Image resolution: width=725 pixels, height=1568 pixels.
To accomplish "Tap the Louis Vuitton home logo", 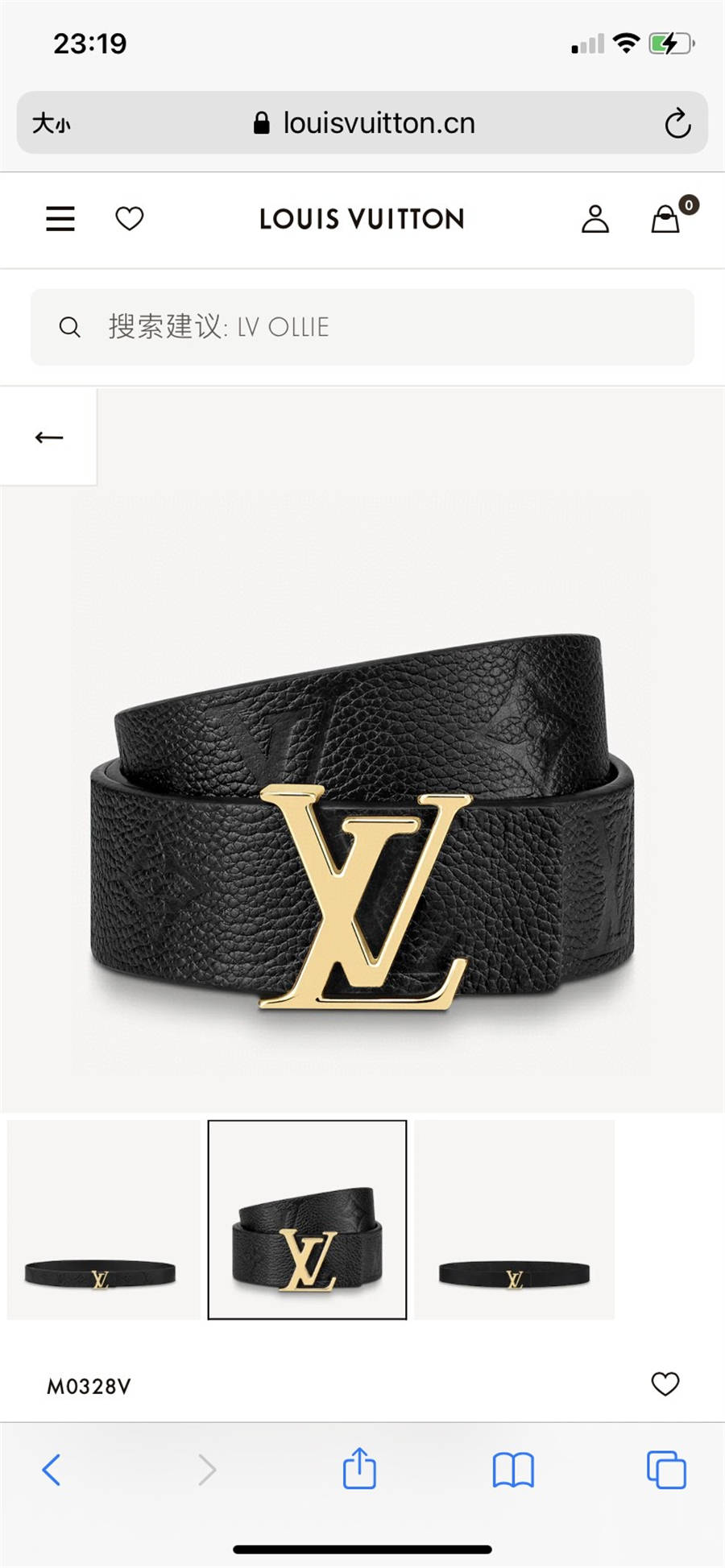I will (362, 218).
